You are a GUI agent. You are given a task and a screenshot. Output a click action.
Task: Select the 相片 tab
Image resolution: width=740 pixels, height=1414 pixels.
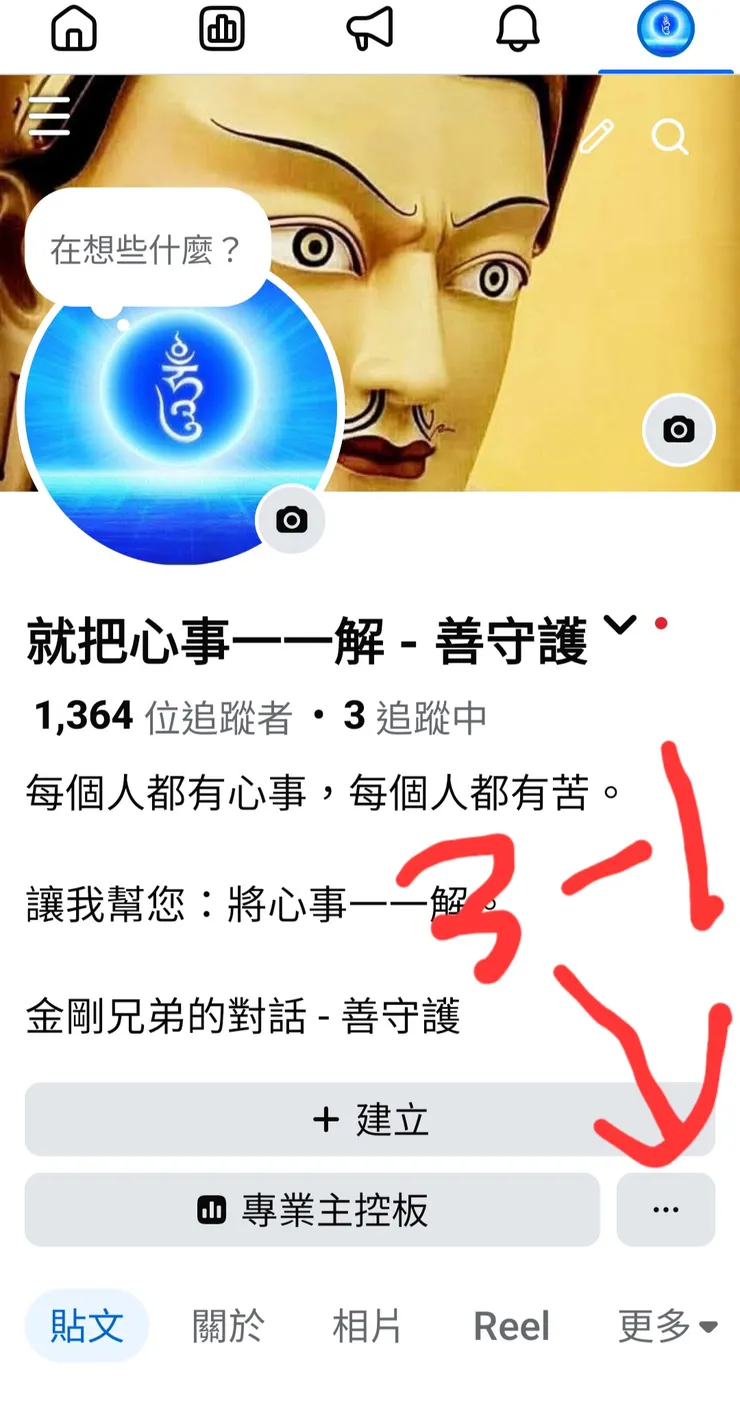pyautogui.click(x=367, y=1325)
